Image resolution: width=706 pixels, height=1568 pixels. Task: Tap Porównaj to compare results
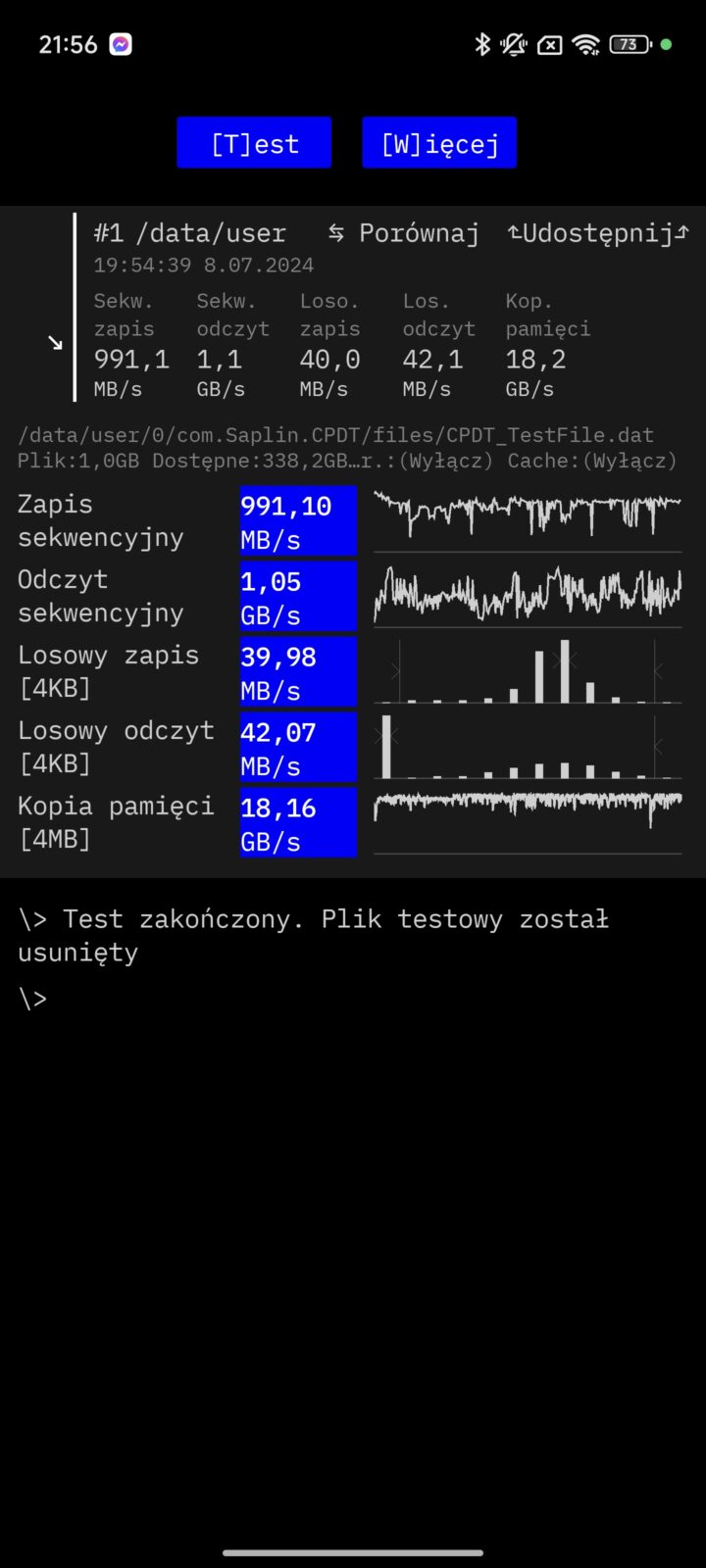click(x=403, y=233)
